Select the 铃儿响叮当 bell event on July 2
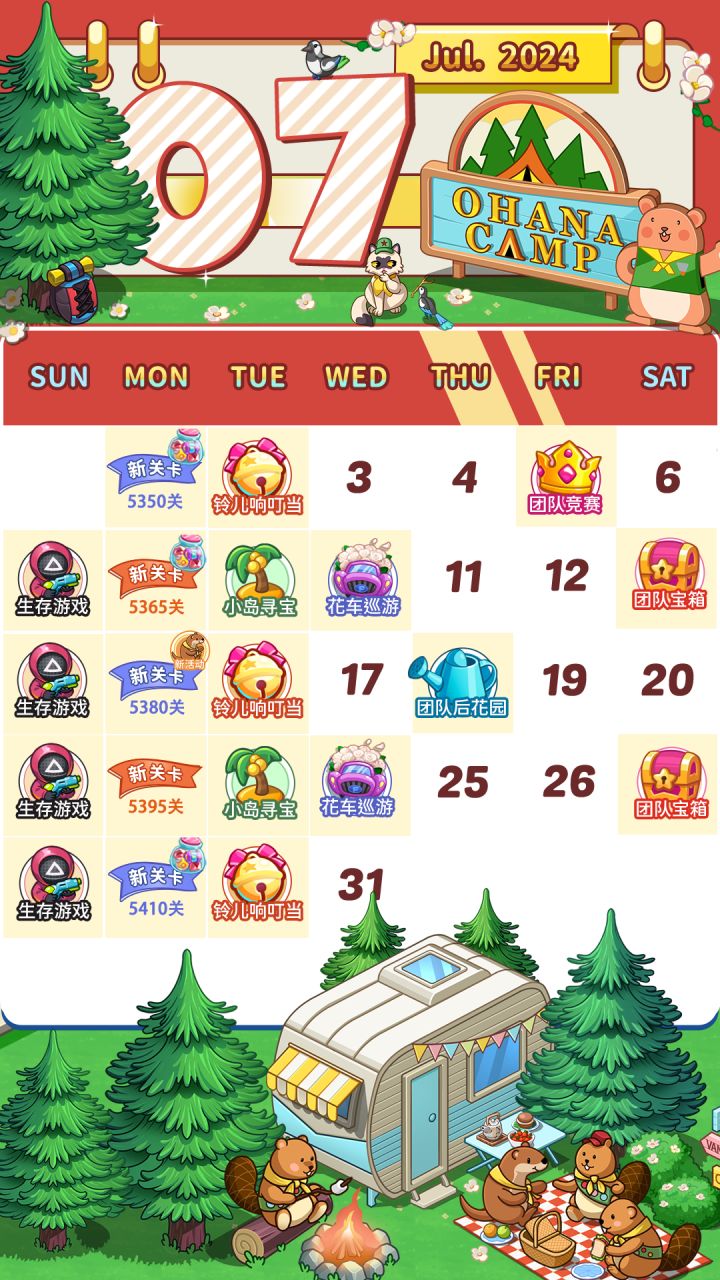The height and width of the screenshot is (1280, 720). pyautogui.click(x=260, y=475)
